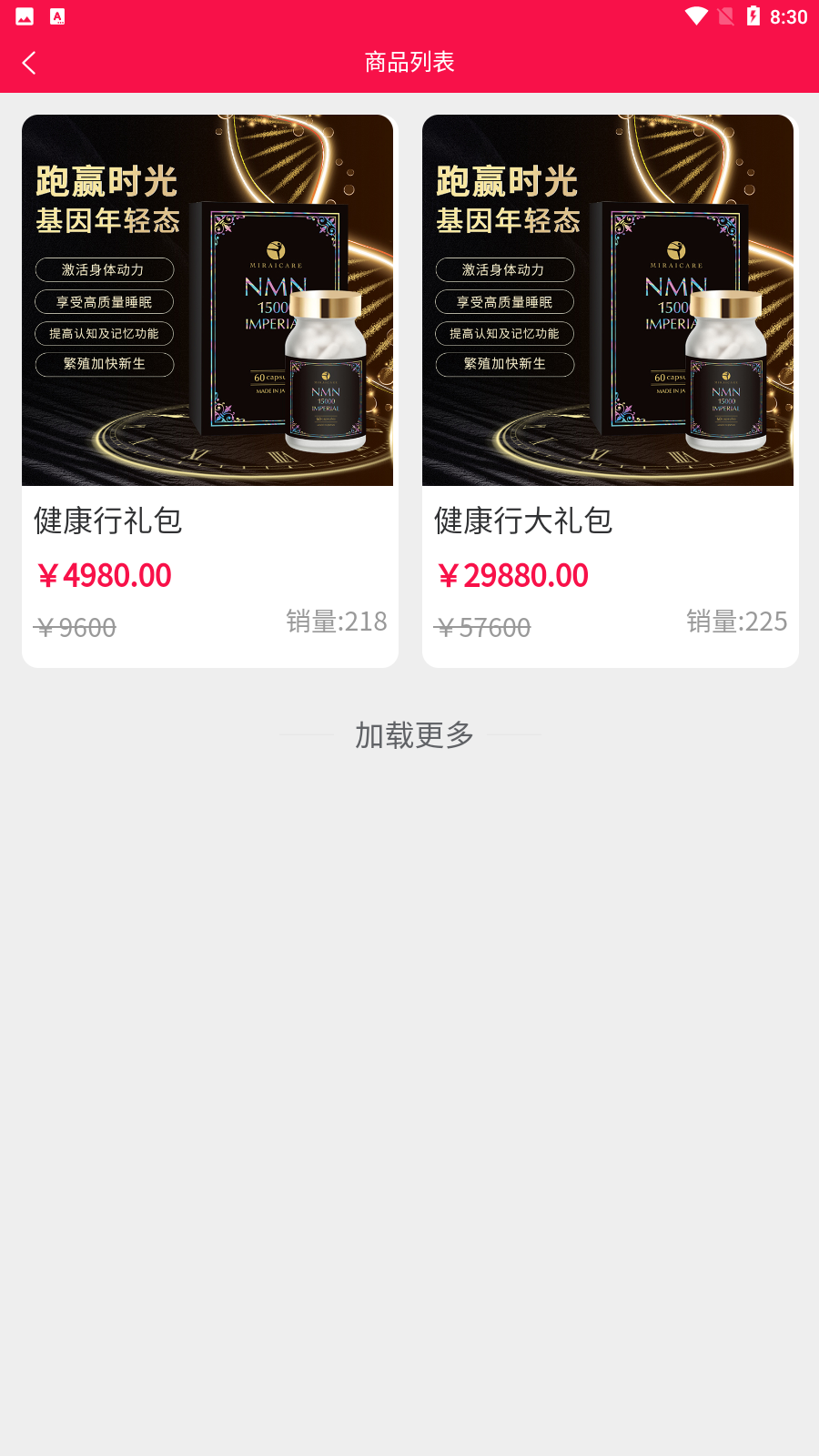Image resolution: width=819 pixels, height=1456 pixels.
Task: Open the 健康行大礼包 product card
Action: [x=610, y=391]
